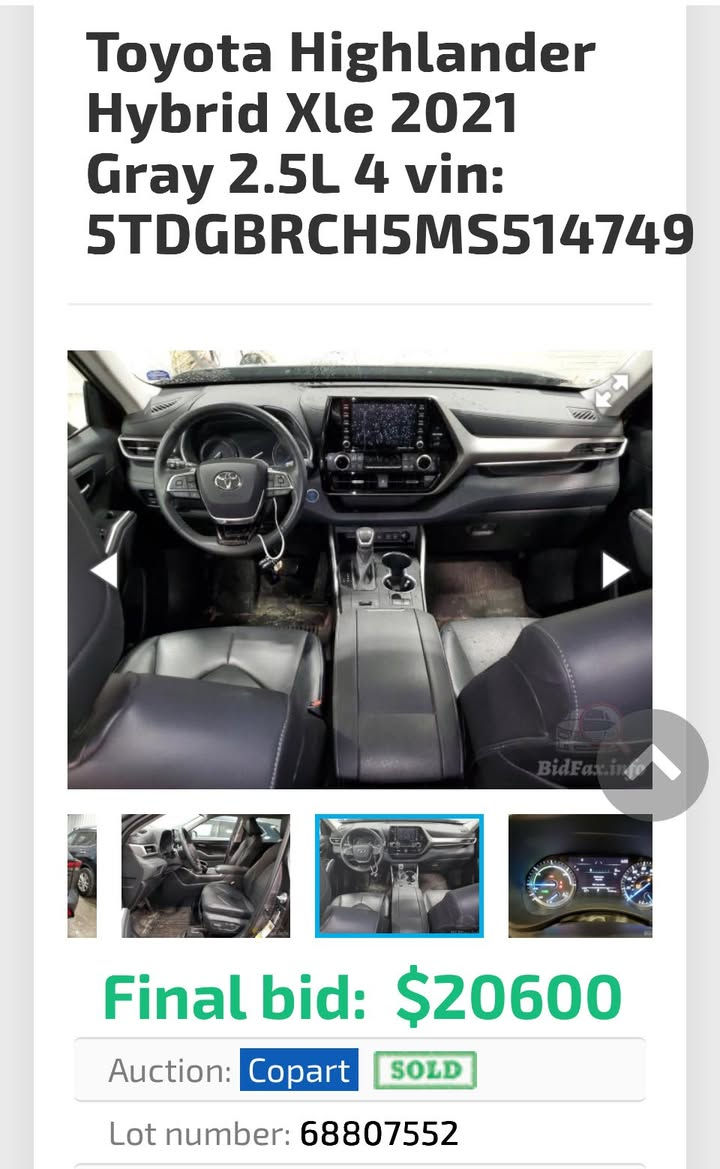The image size is (720, 1169).
Task: Show the next photo in the gallery
Action: (615, 570)
